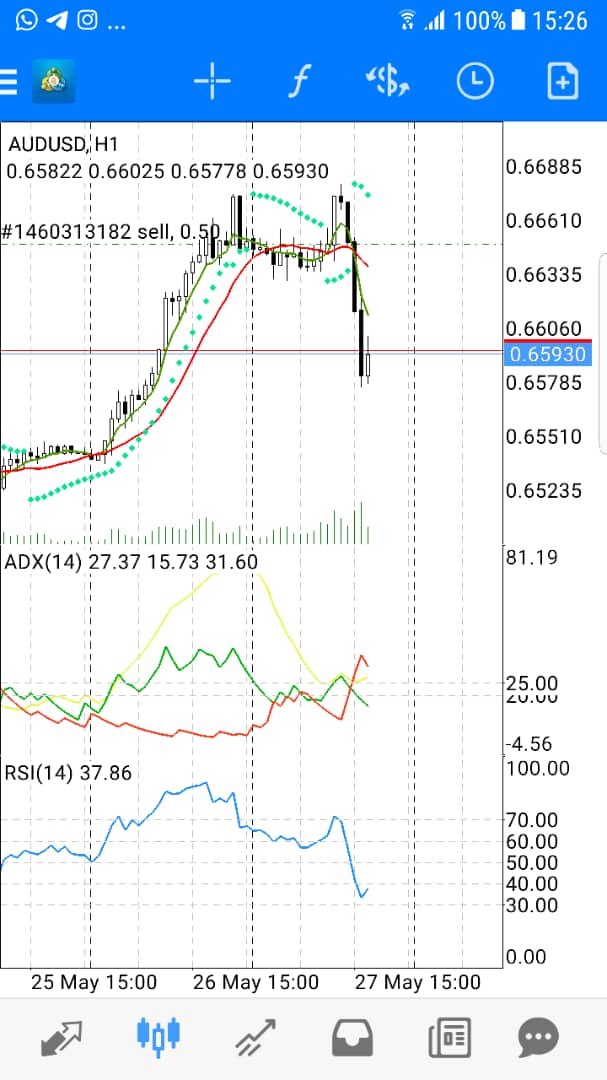Open the indicators list
The image size is (607, 1080).
pos(298,82)
